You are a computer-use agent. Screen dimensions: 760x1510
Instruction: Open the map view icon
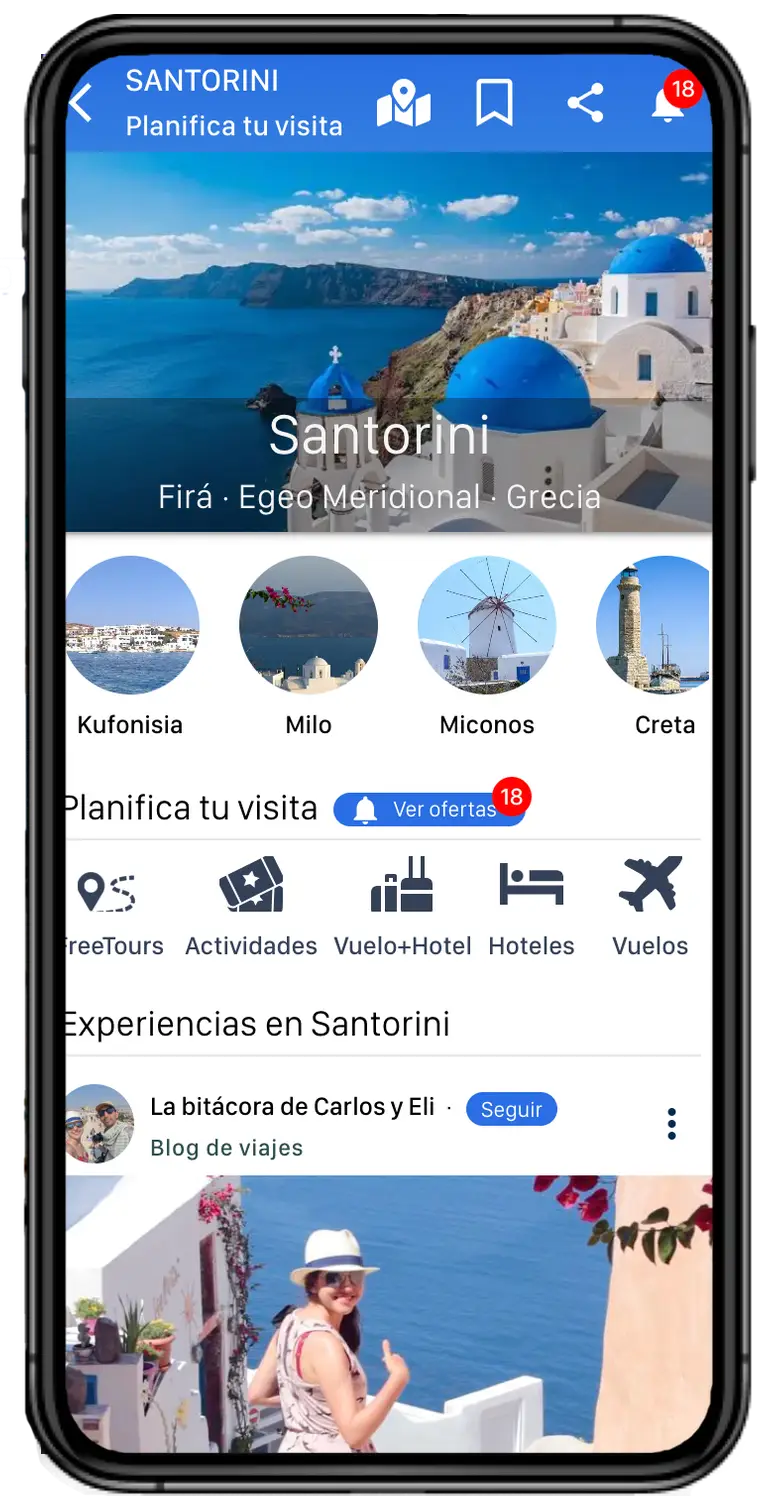pyautogui.click(x=403, y=104)
